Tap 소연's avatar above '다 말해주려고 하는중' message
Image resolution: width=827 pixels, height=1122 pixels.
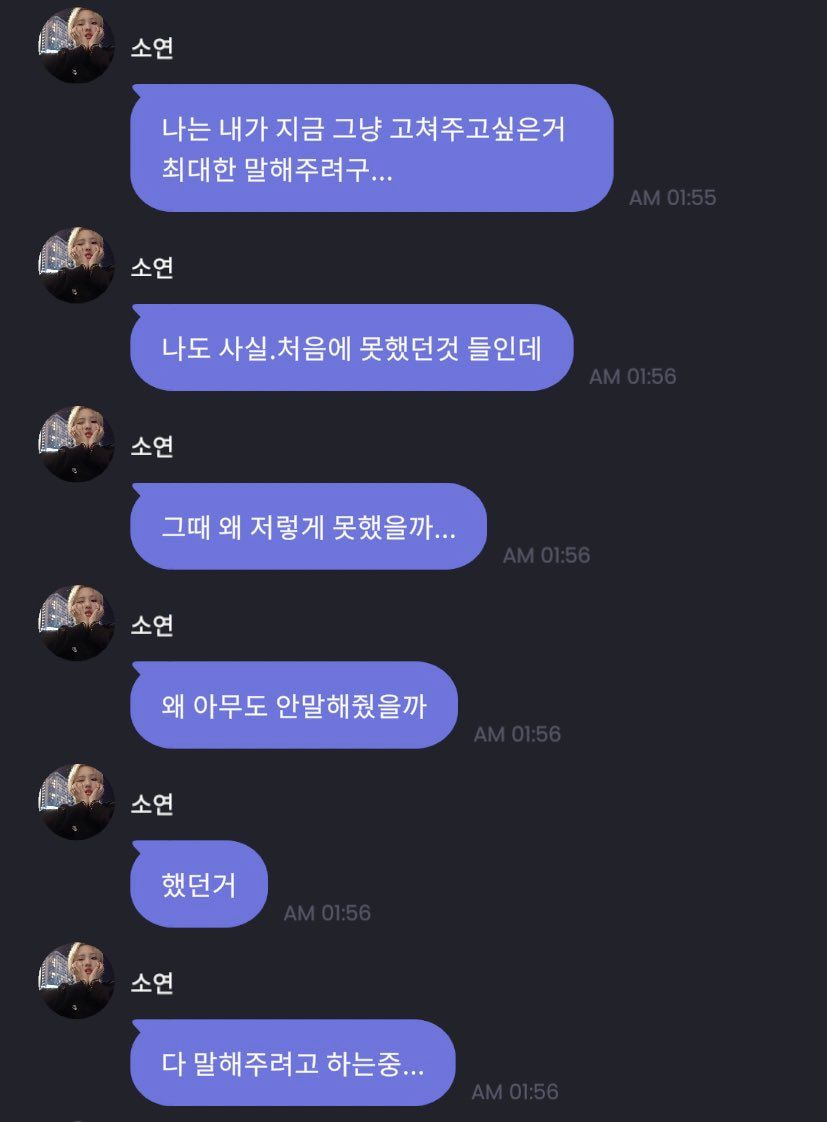(x=76, y=980)
